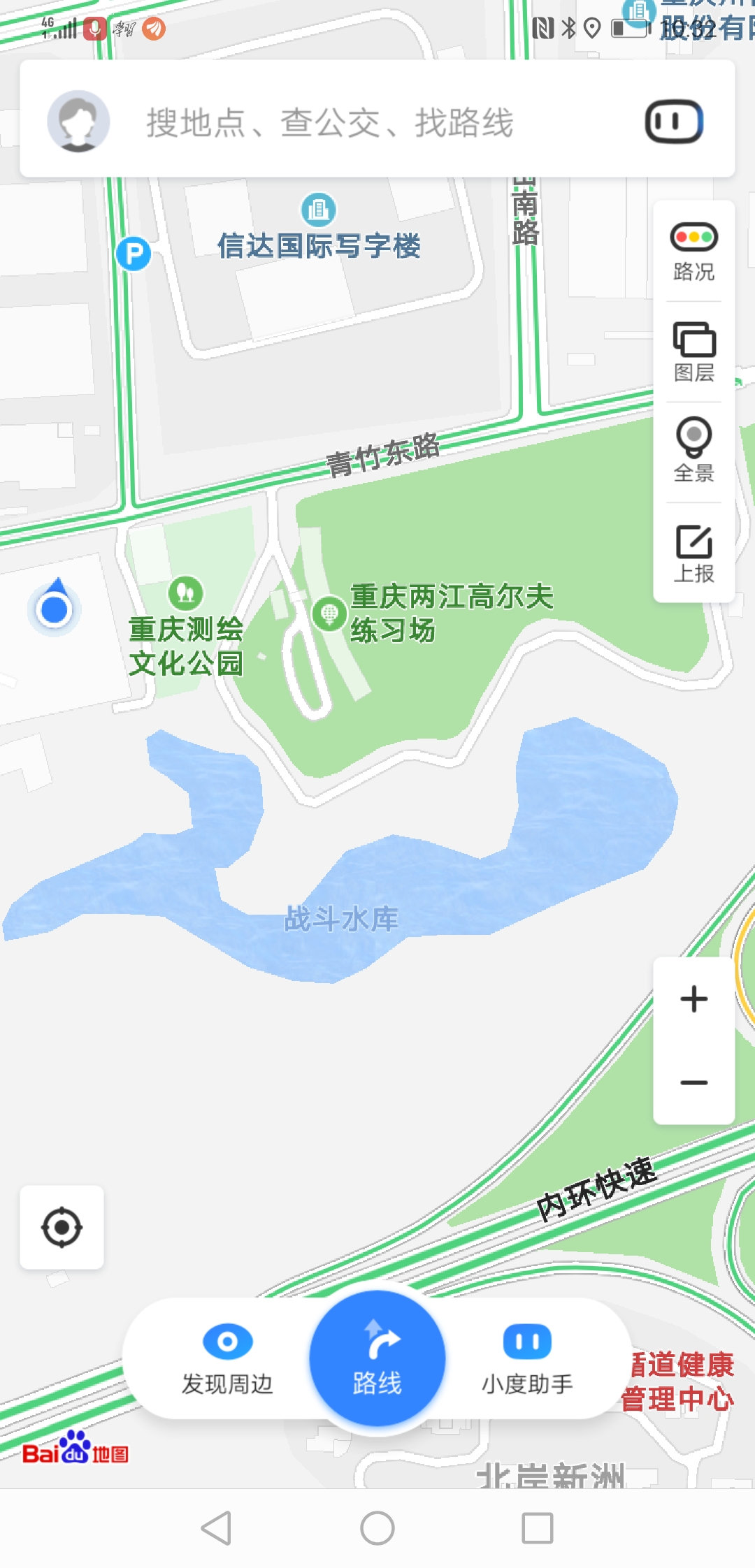Open the voice assistant icon in search bar
Screen dimensions: 755x1568
[673, 121]
